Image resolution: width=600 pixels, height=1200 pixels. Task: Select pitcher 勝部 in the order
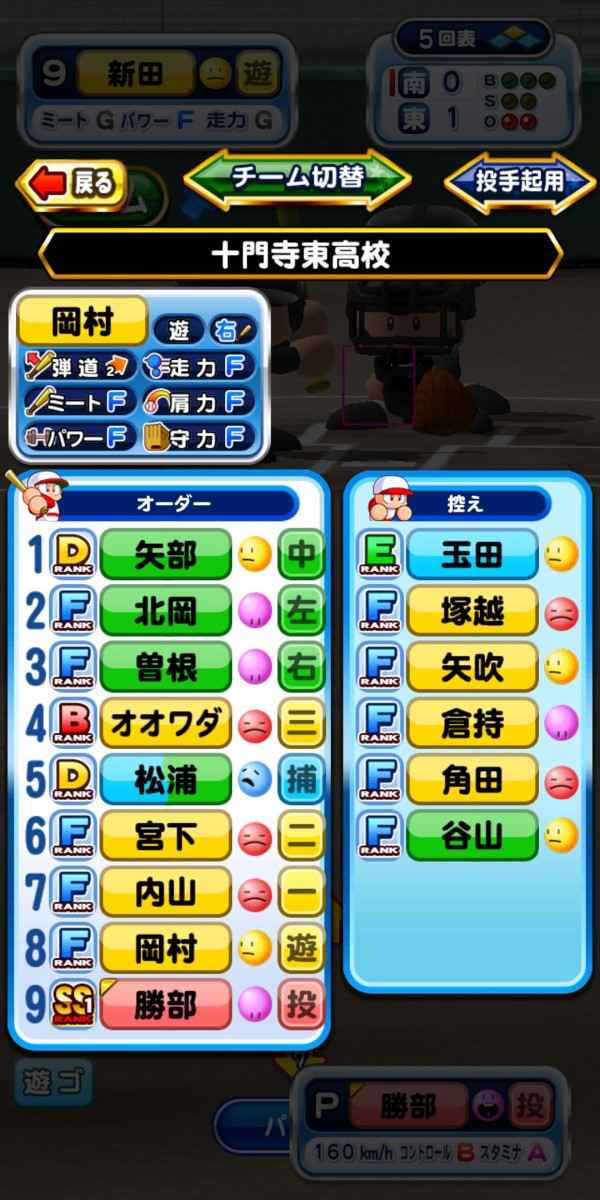tap(166, 1004)
